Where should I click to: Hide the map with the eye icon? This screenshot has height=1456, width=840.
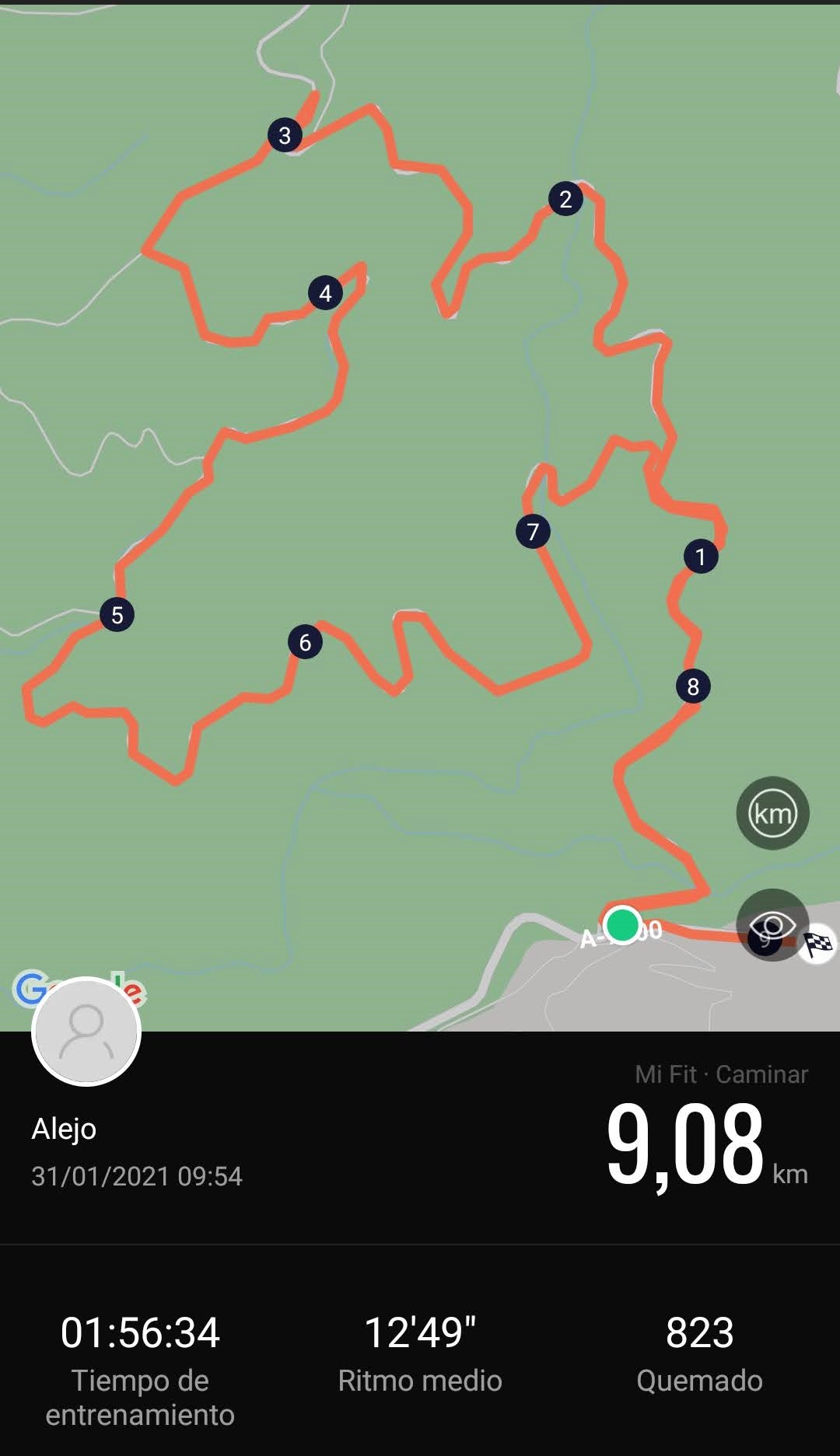pos(772,925)
